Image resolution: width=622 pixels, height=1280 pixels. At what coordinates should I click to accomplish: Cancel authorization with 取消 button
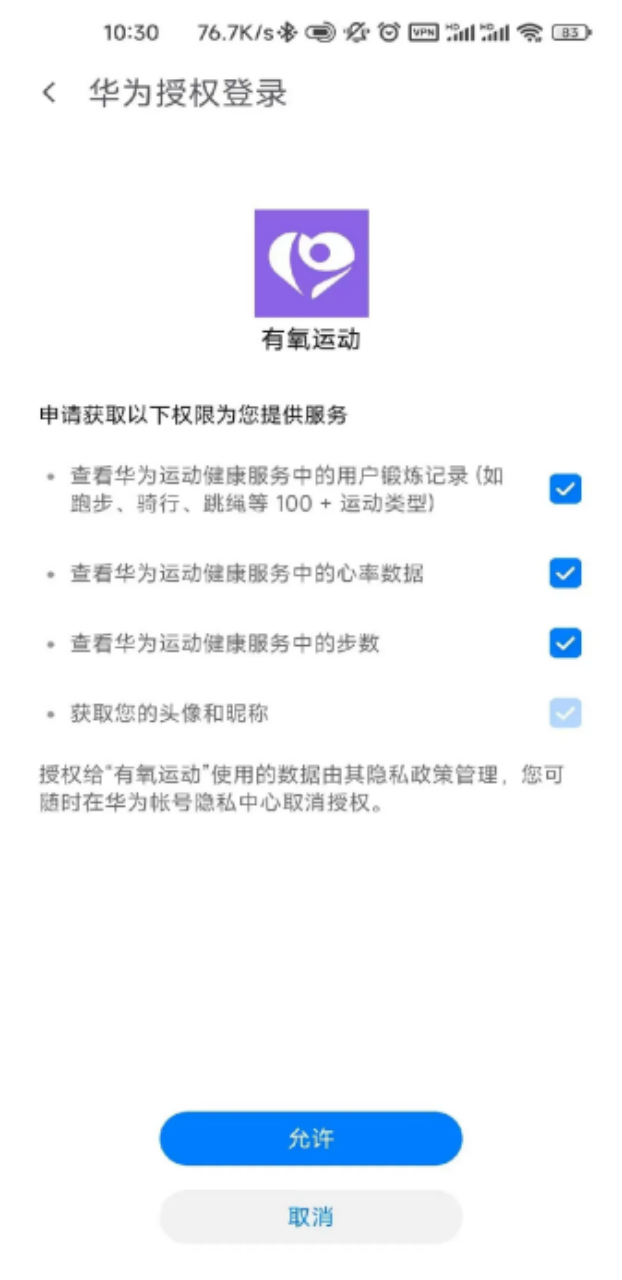(311, 1216)
